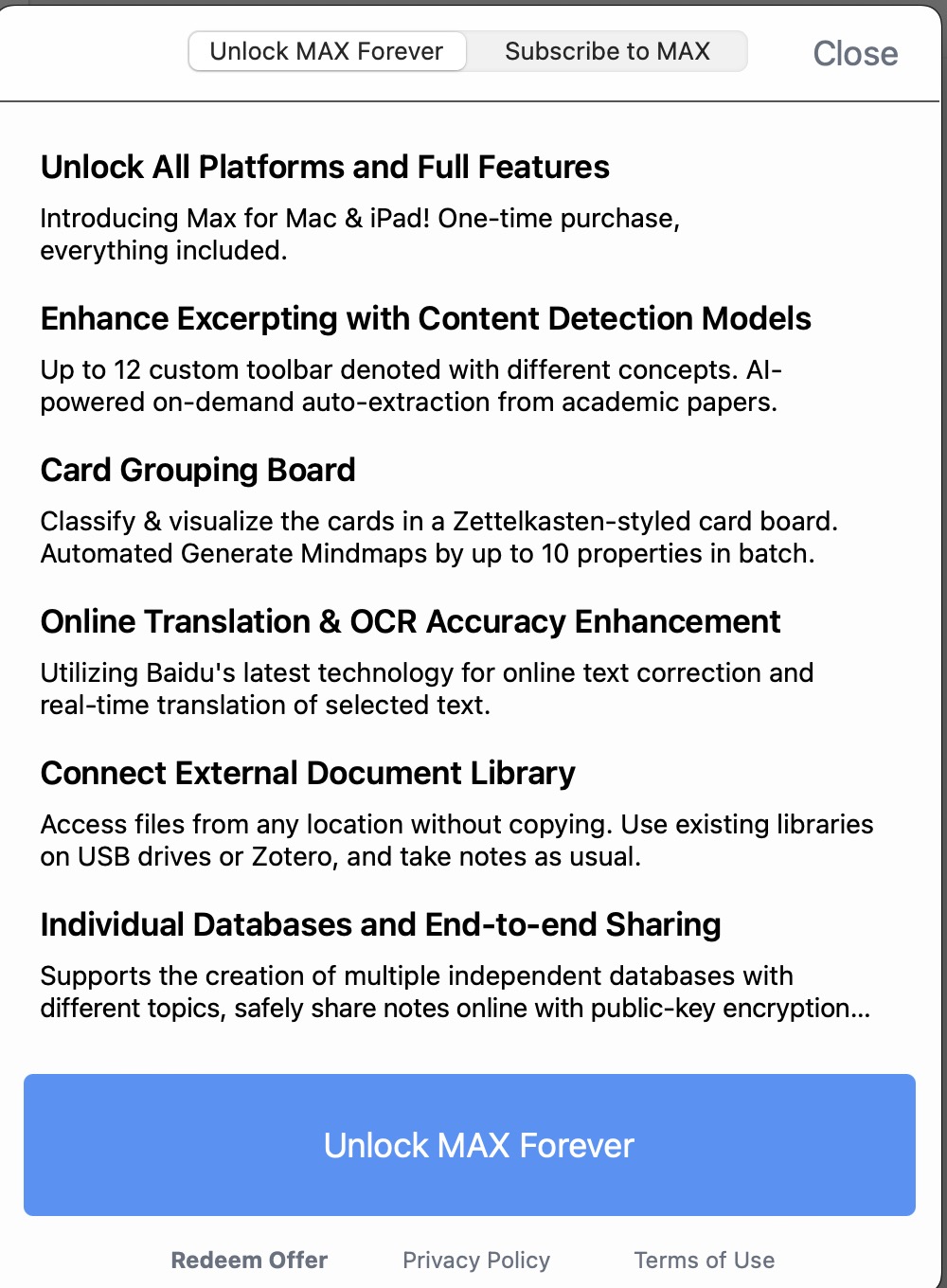This screenshot has width=947, height=1288.
Task: Switch to the Subscribe to MAX segment
Action: pos(607,51)
